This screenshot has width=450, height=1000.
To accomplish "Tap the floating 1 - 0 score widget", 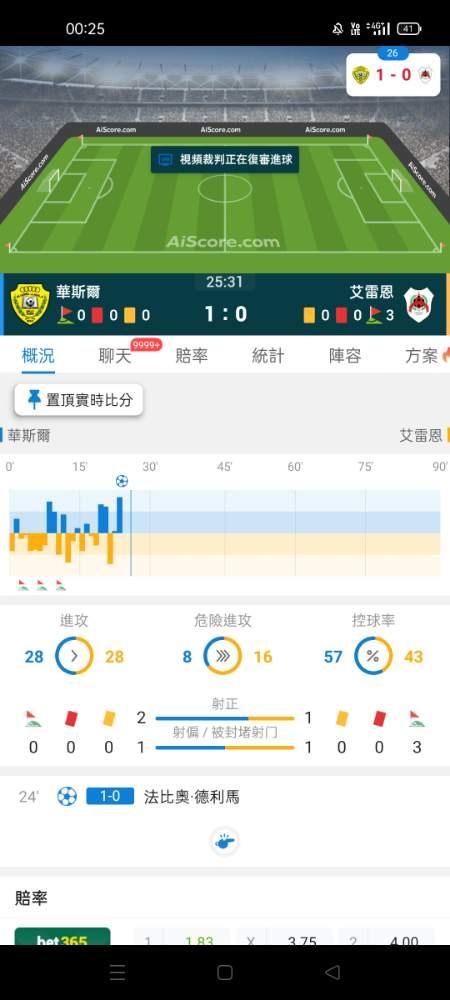I will pyautogui.click(x=393, y=75).
